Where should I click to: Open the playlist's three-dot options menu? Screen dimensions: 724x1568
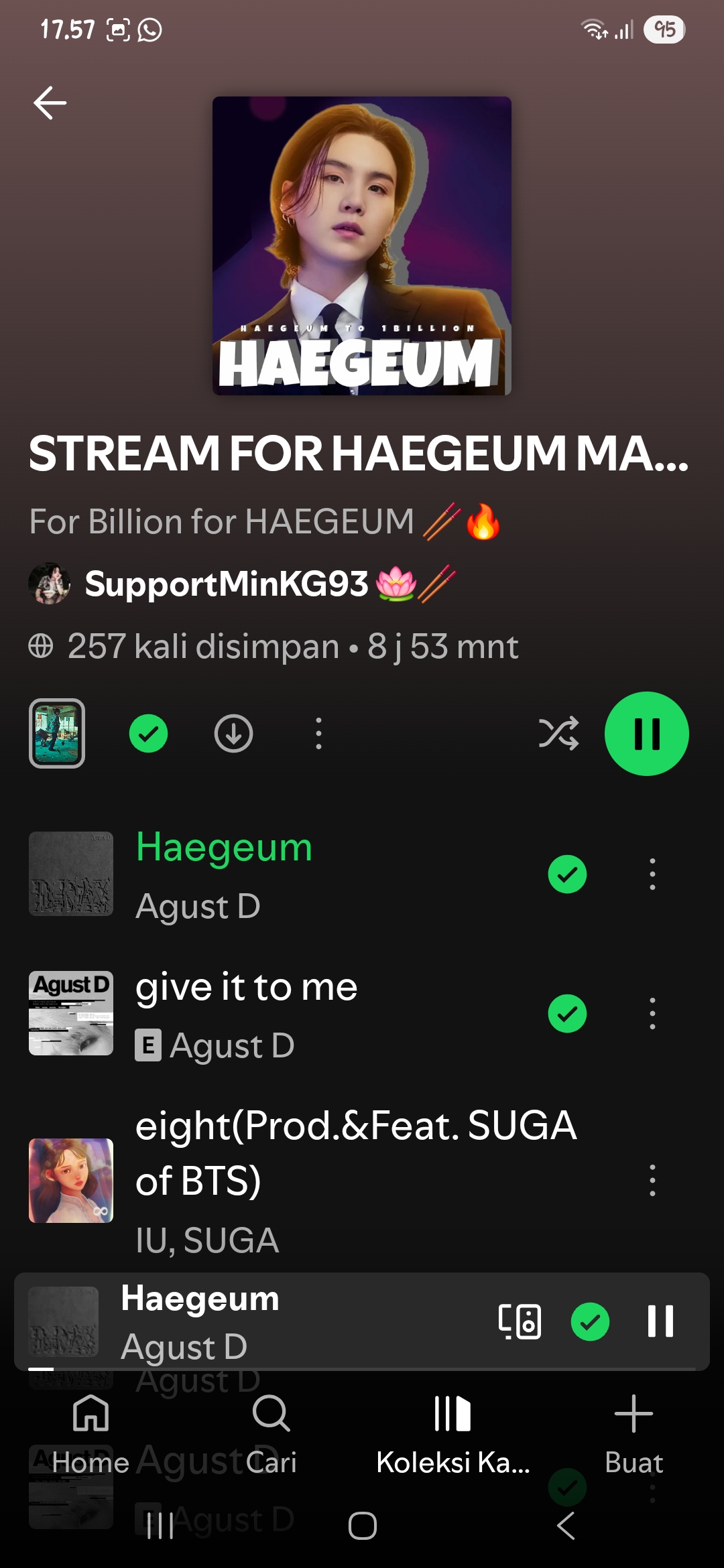[317, 734]
